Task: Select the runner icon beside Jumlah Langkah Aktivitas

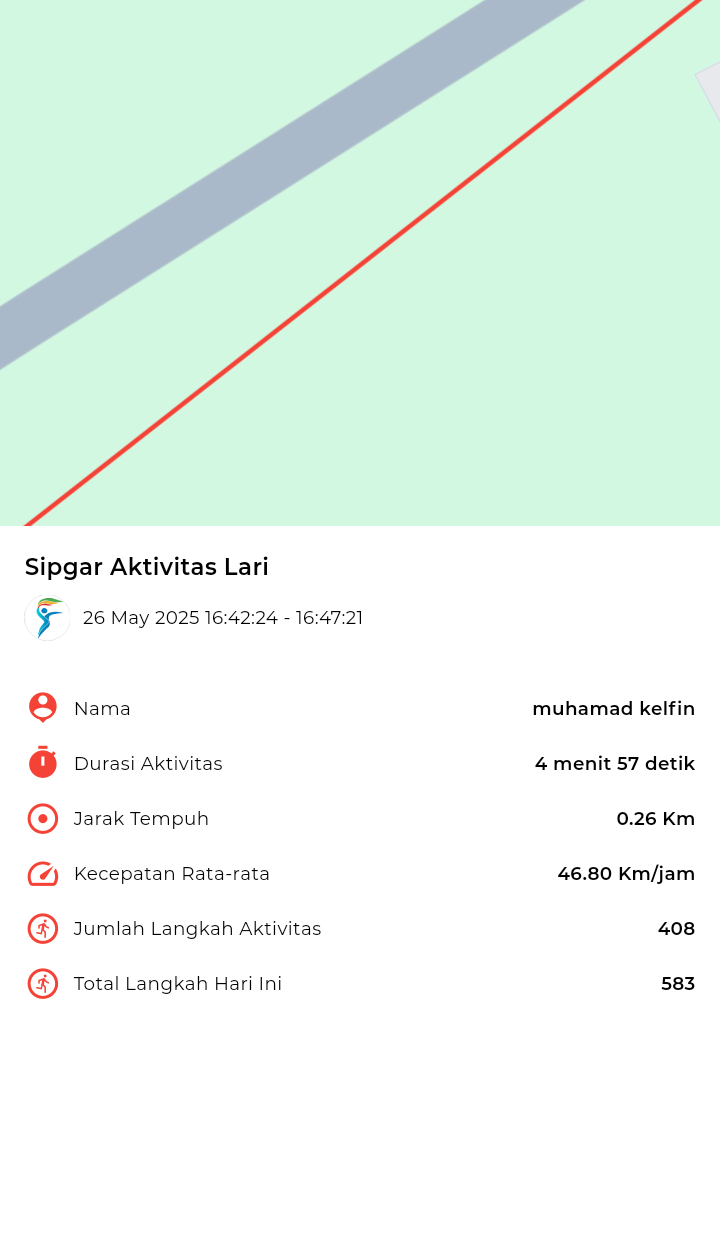Action: [42, 928]
